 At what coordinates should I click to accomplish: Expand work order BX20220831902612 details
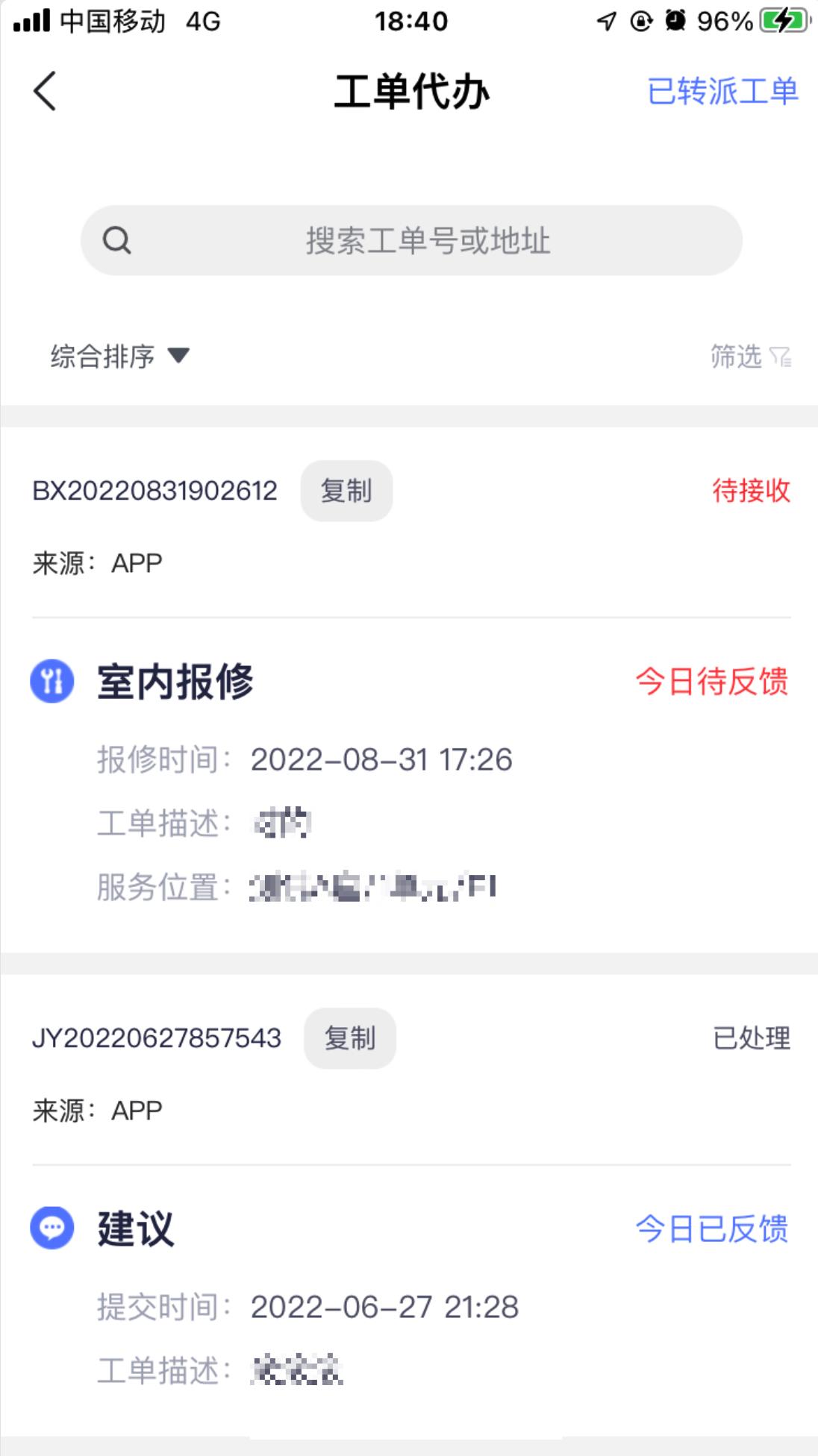[154, 490]
